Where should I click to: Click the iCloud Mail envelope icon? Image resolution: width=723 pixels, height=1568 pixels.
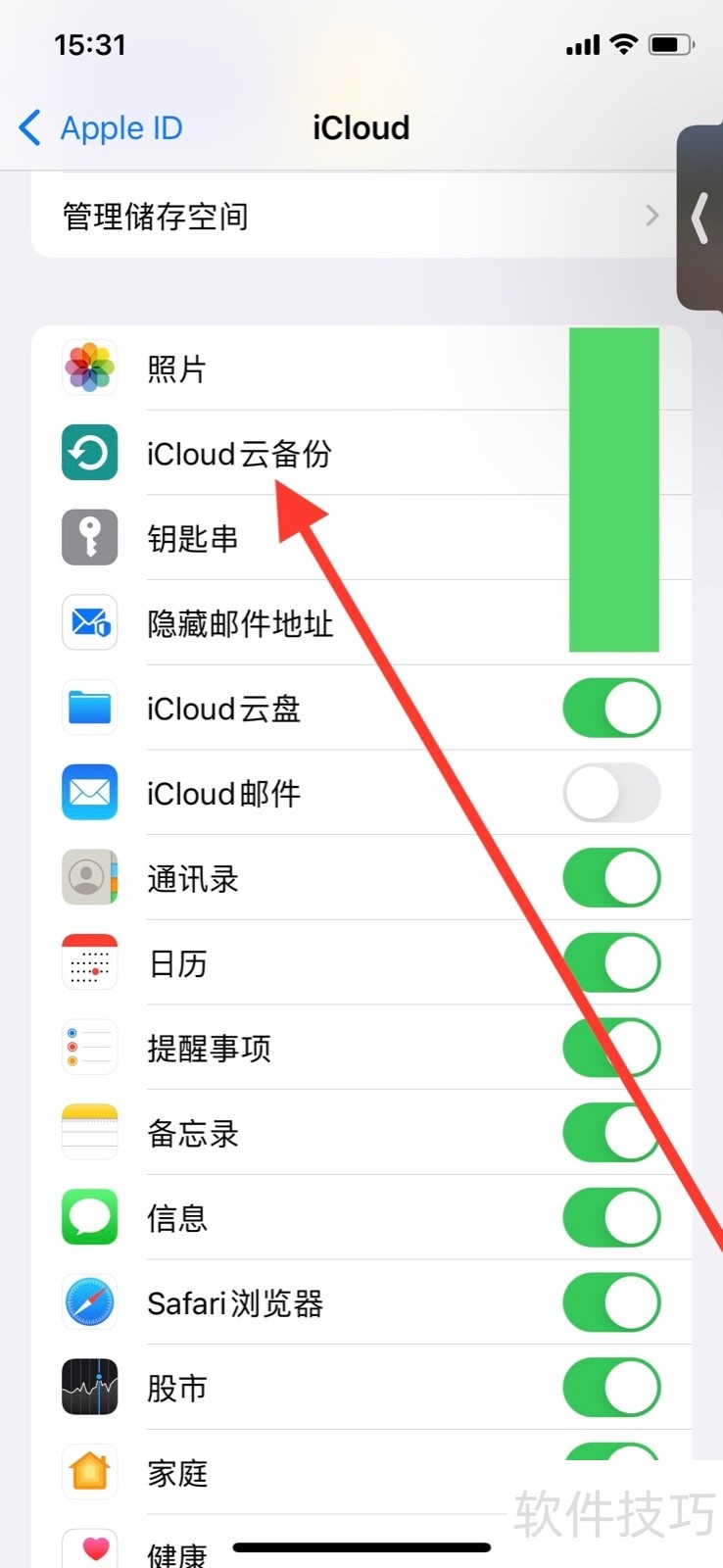coord(88,793)
